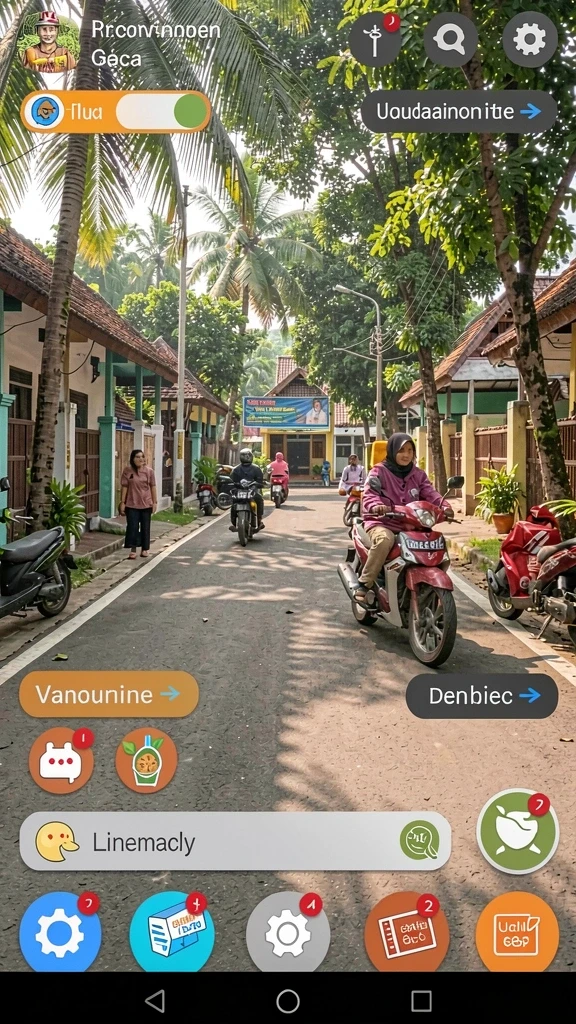Image resolution: width=576 pixels, height=1024 pixels.
Task: Tap the Uoudaainonitie arrow button
Action: pos(459,112)
